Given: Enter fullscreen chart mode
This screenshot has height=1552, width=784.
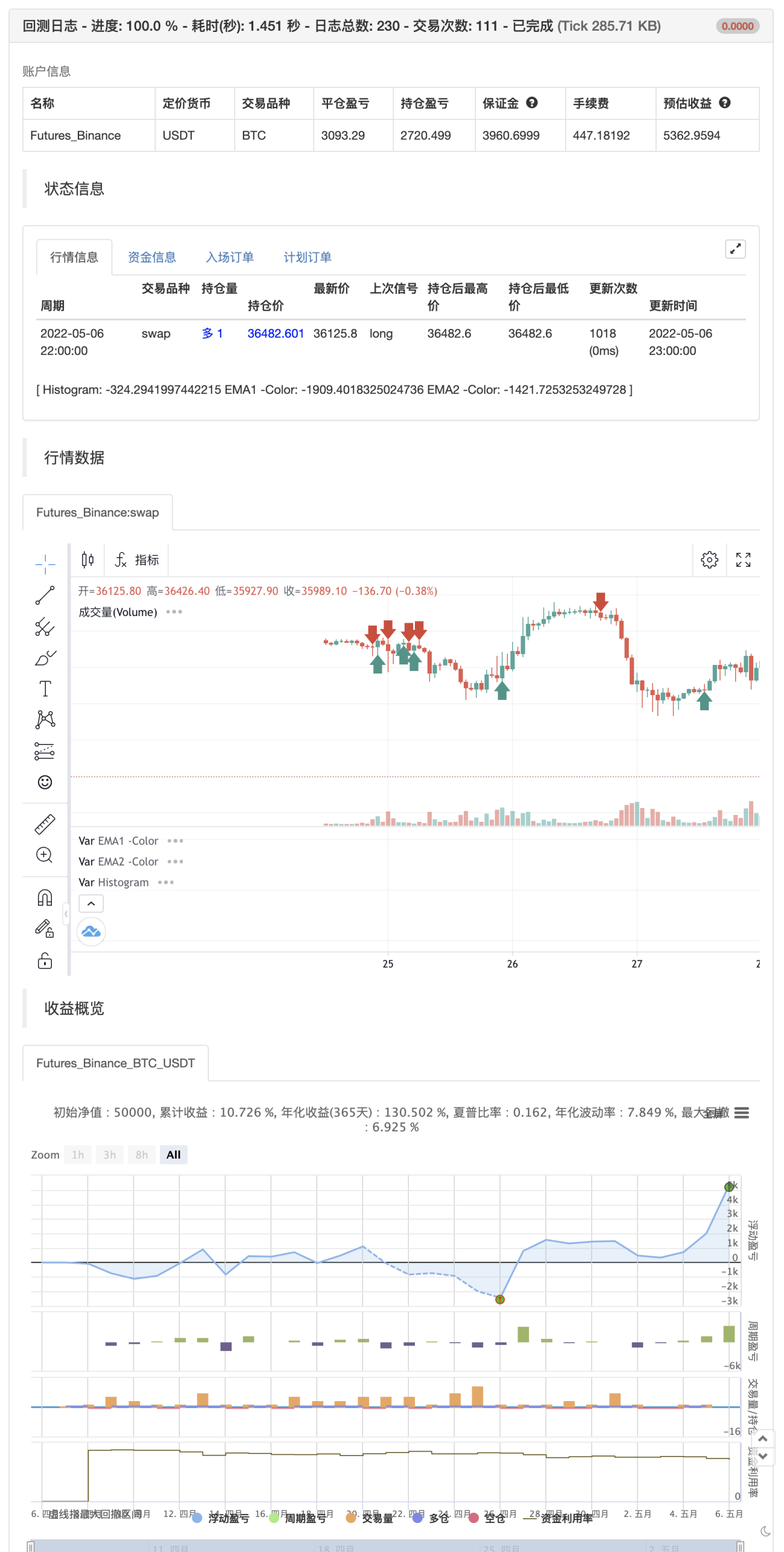Looking at the screenshot, I should pos(742,559).
